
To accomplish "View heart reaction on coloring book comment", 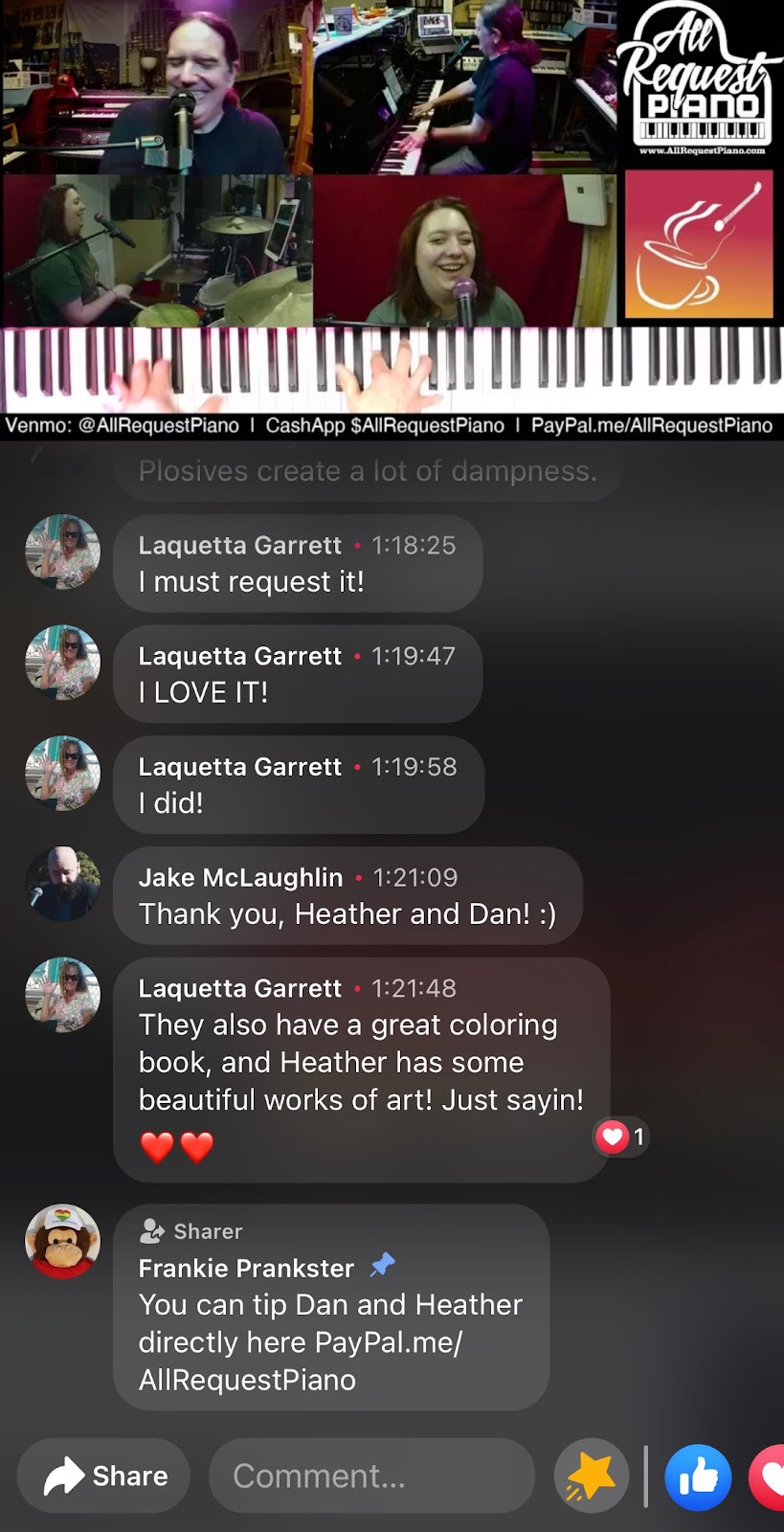I will [x=620, y=1137].
